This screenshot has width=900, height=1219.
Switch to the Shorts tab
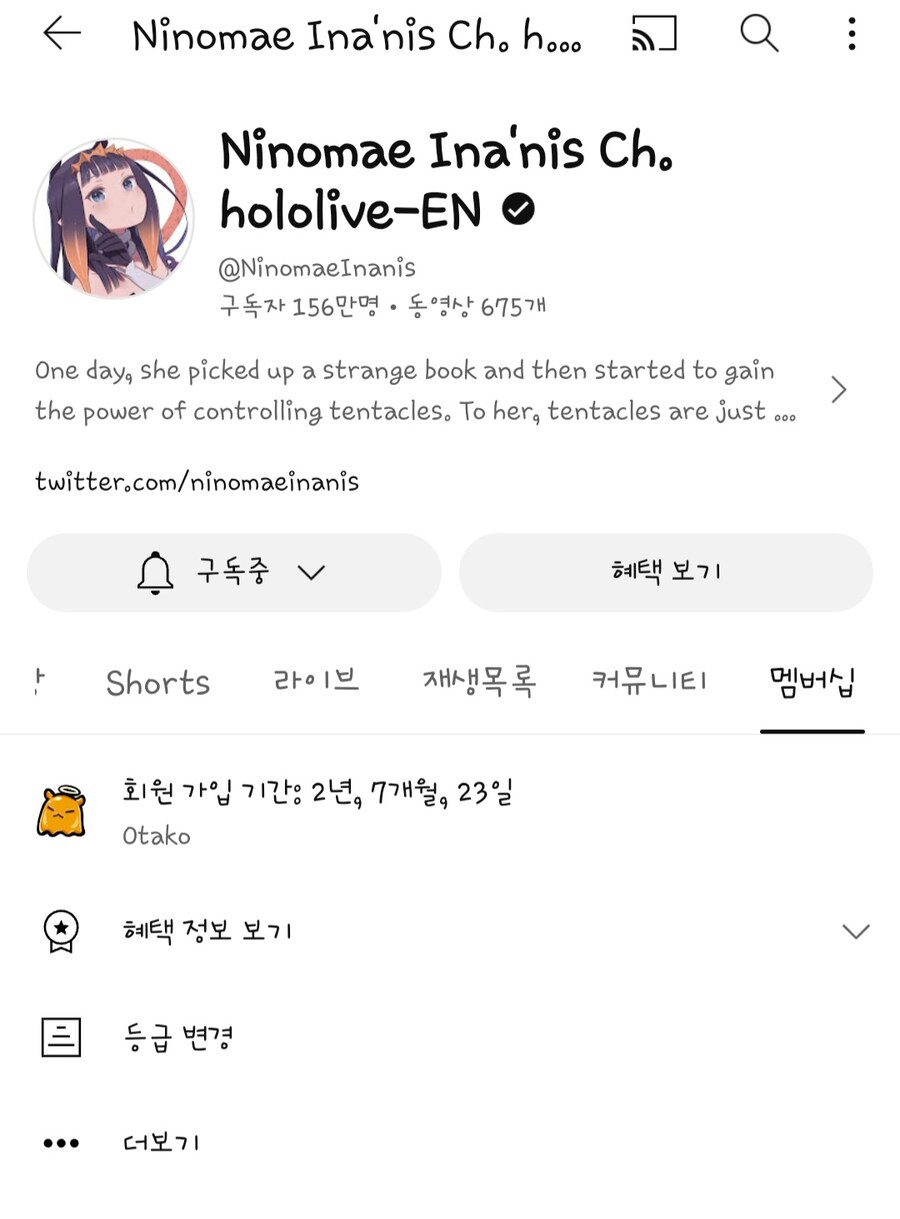click(157, 683)
